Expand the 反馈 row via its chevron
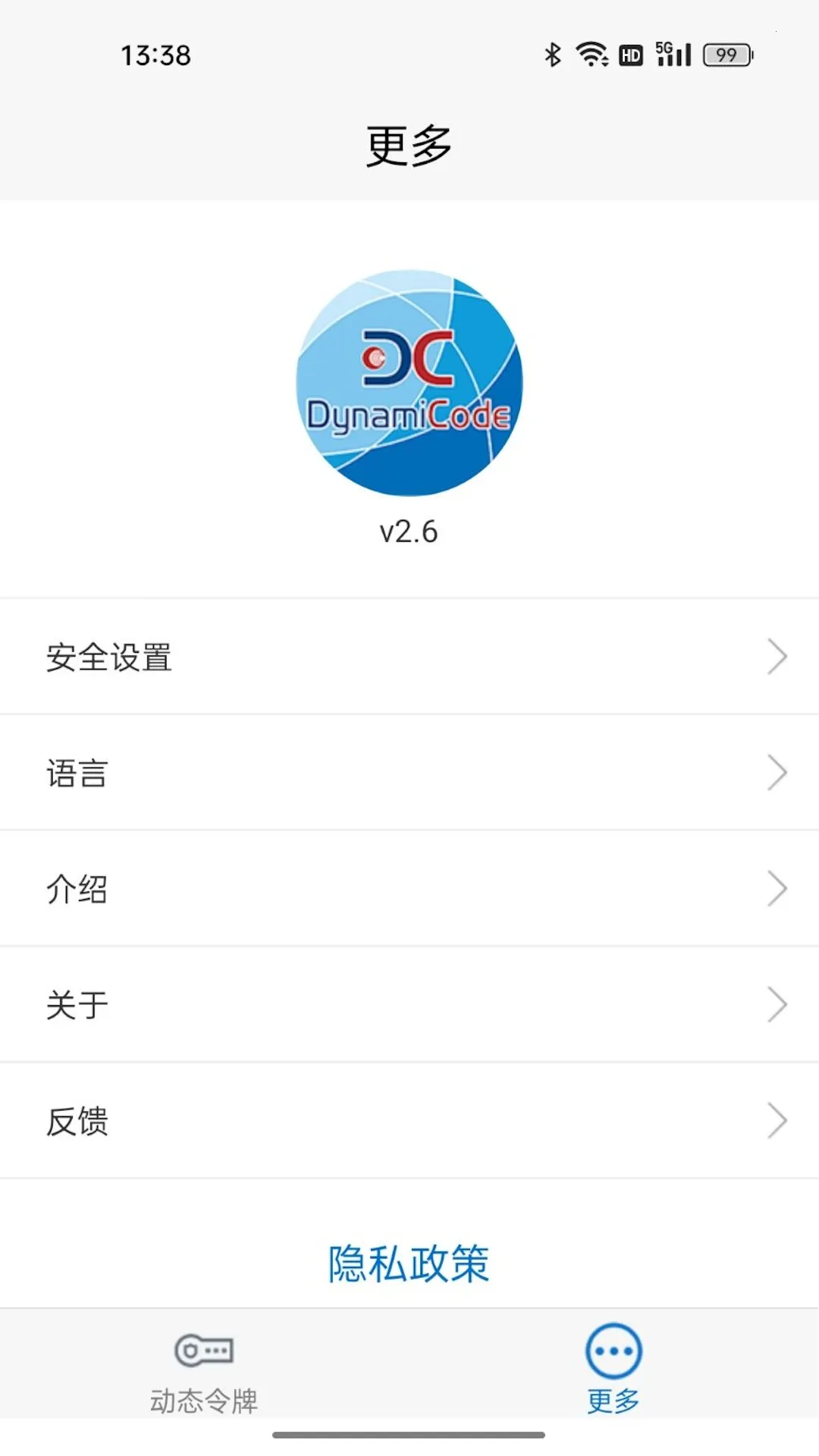Screen dimensions: 819x1456 point(778,1119)
